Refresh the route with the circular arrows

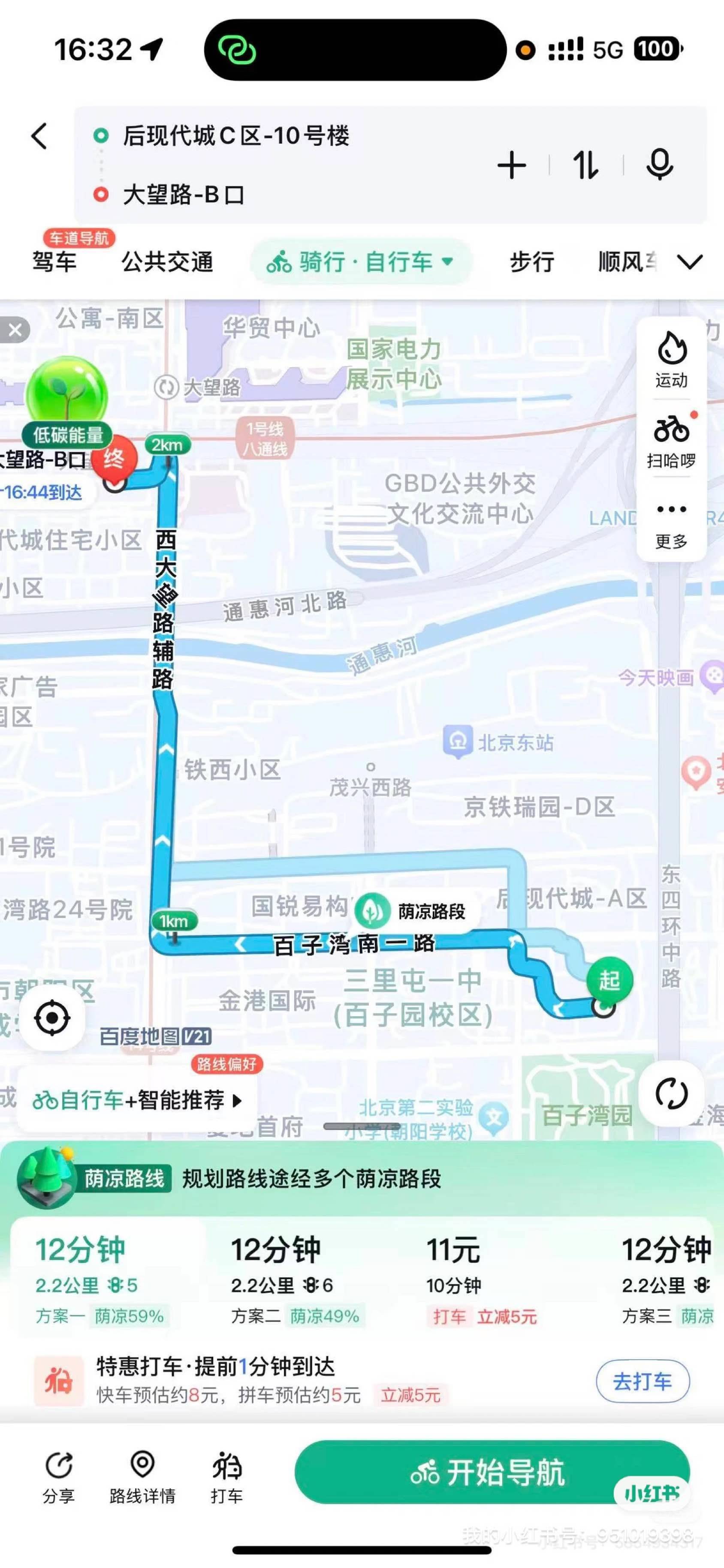click(x=671, y=1094)
